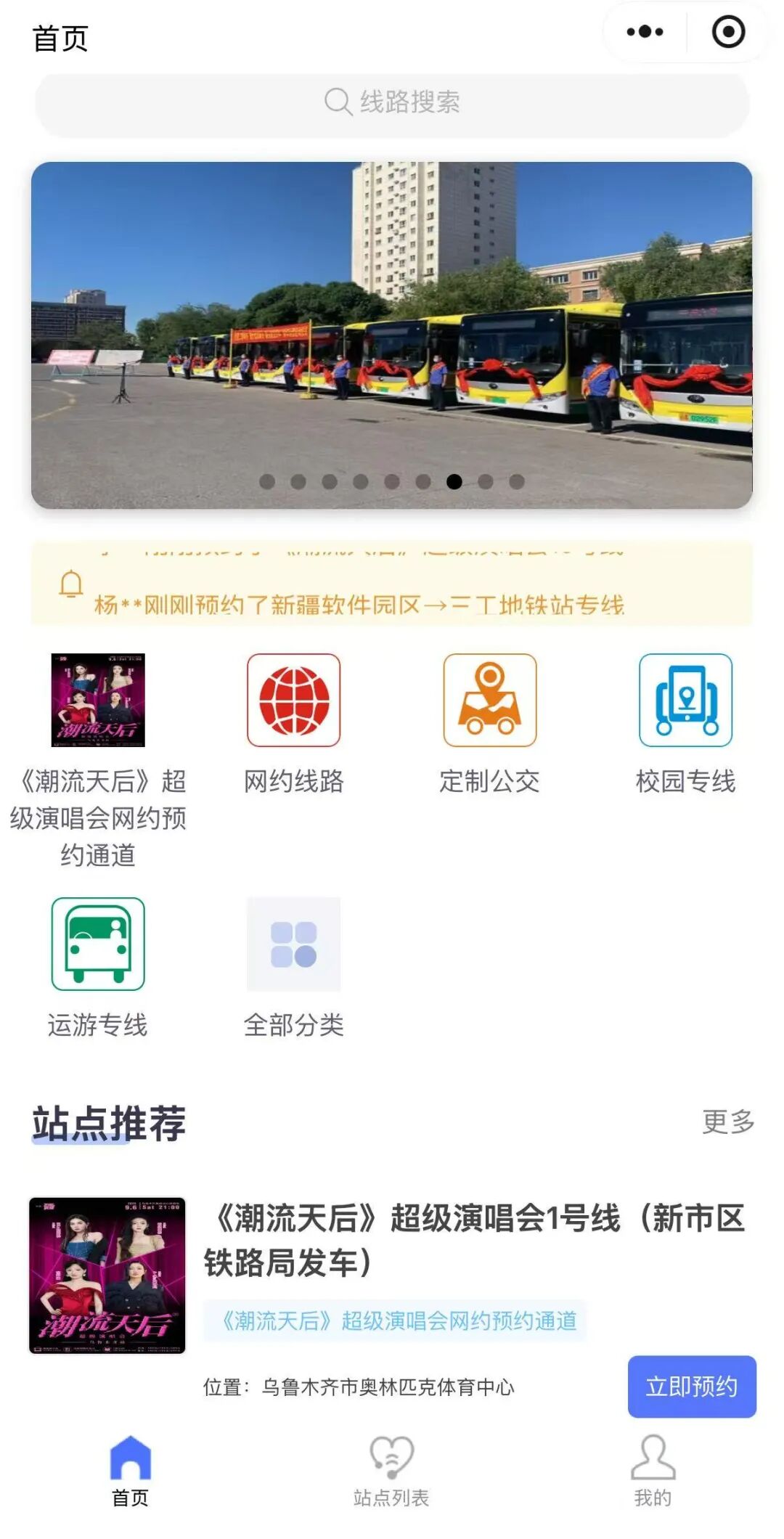The height and width of the screenshot is (1539, 784).
Task: Tap the 线路搜索 search box
Action: (392, 102)
